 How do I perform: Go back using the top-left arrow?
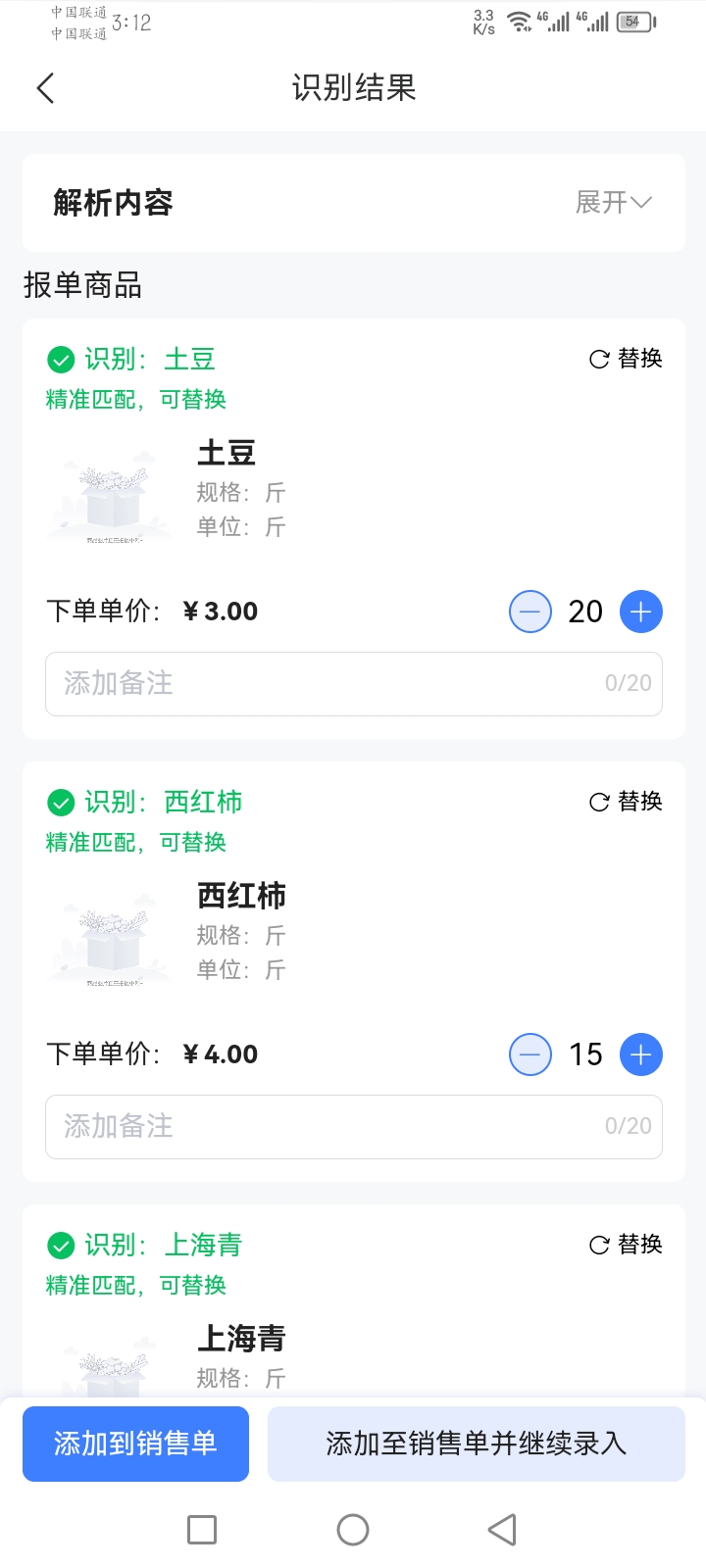45,88
